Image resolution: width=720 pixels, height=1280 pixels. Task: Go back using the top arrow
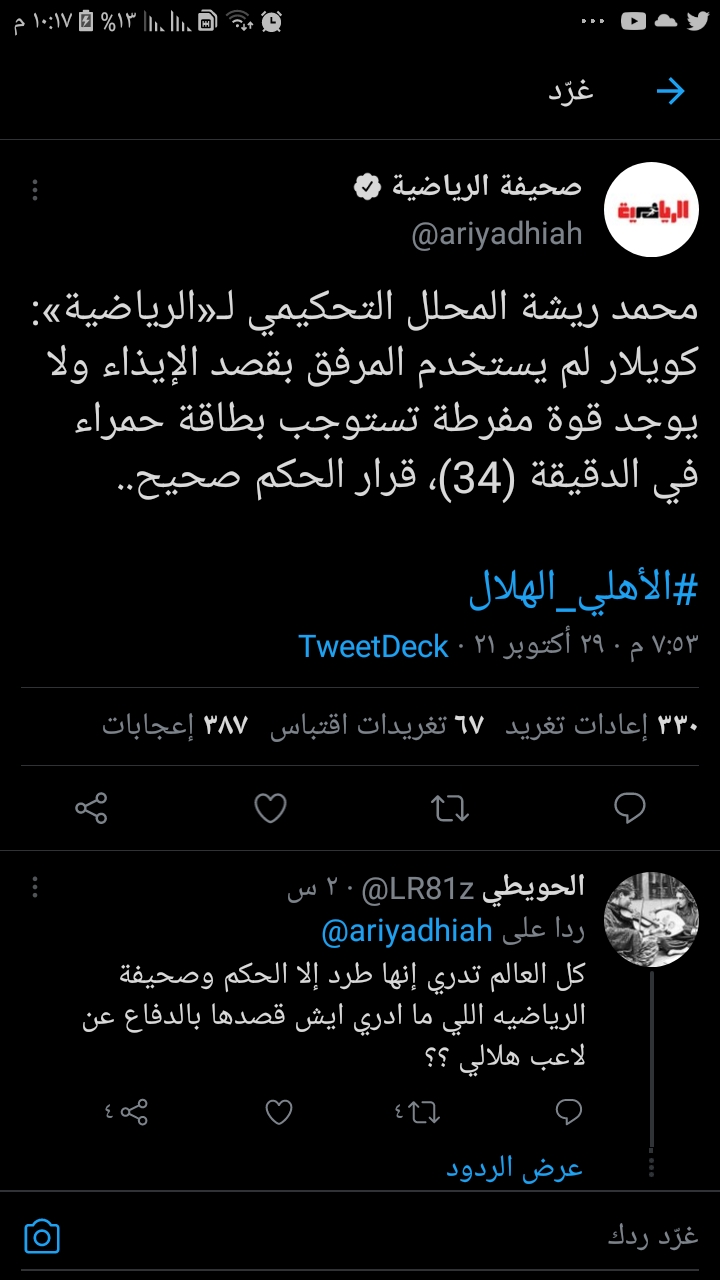pyautogui.click(x=669, y=92)
